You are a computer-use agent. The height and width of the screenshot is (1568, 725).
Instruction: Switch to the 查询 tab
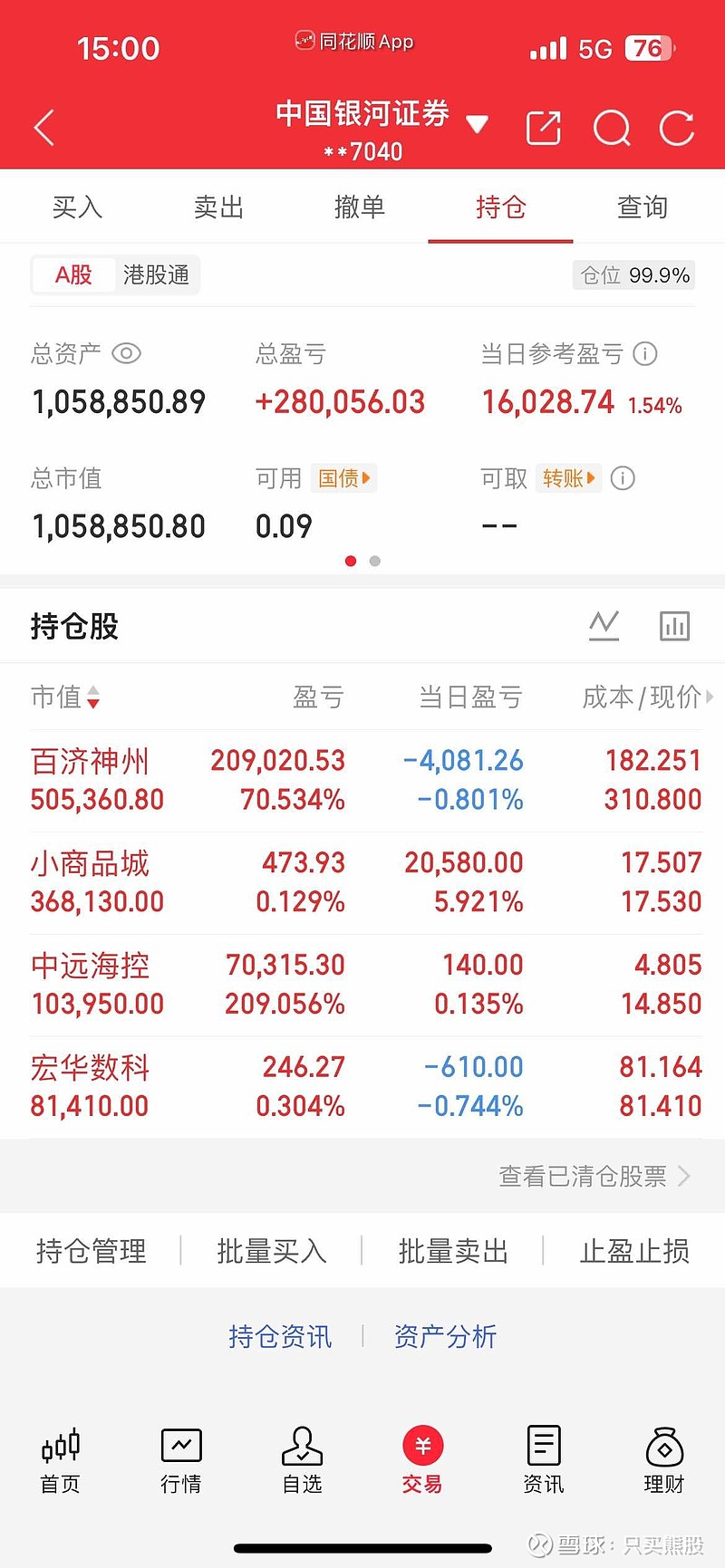pos(642,207)
